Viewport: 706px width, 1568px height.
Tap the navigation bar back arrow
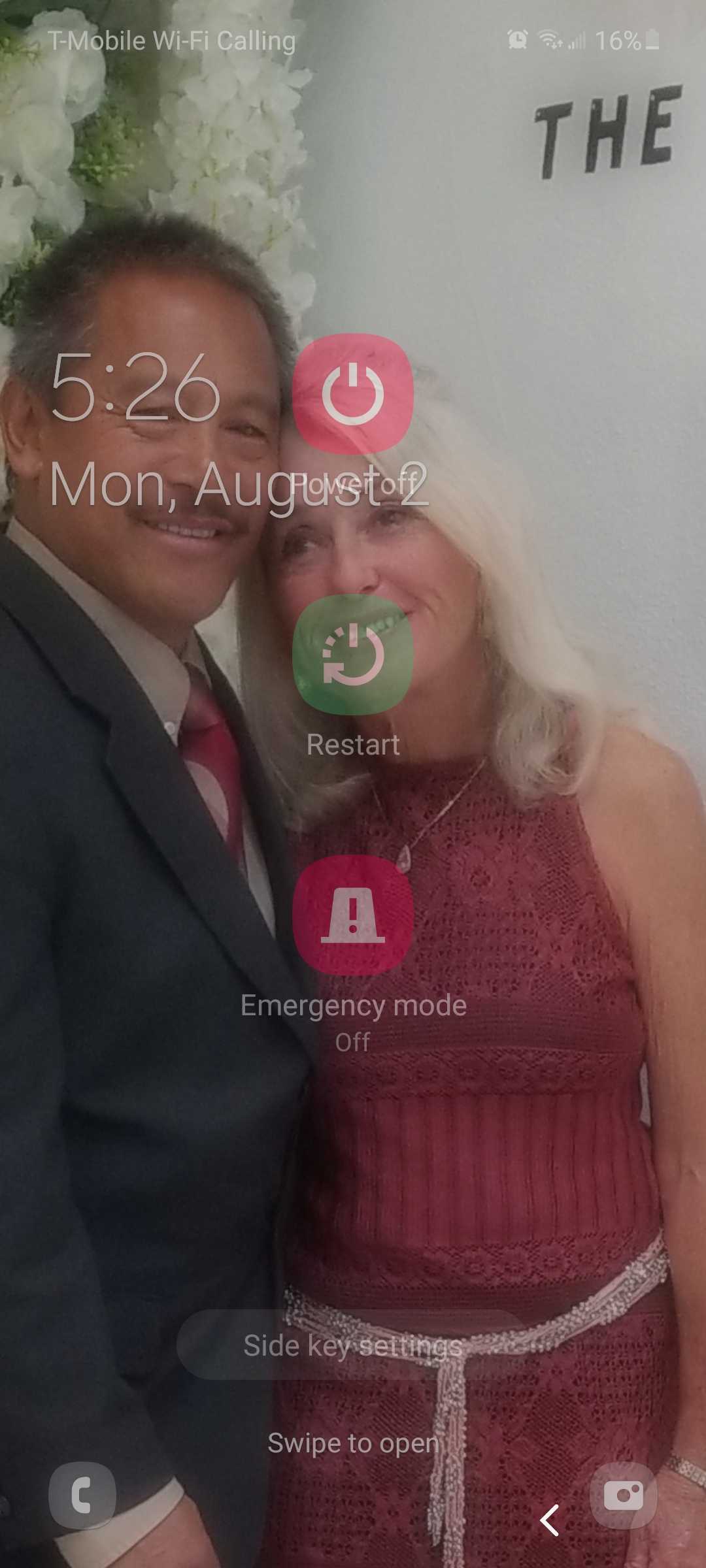pos(550,1520)
